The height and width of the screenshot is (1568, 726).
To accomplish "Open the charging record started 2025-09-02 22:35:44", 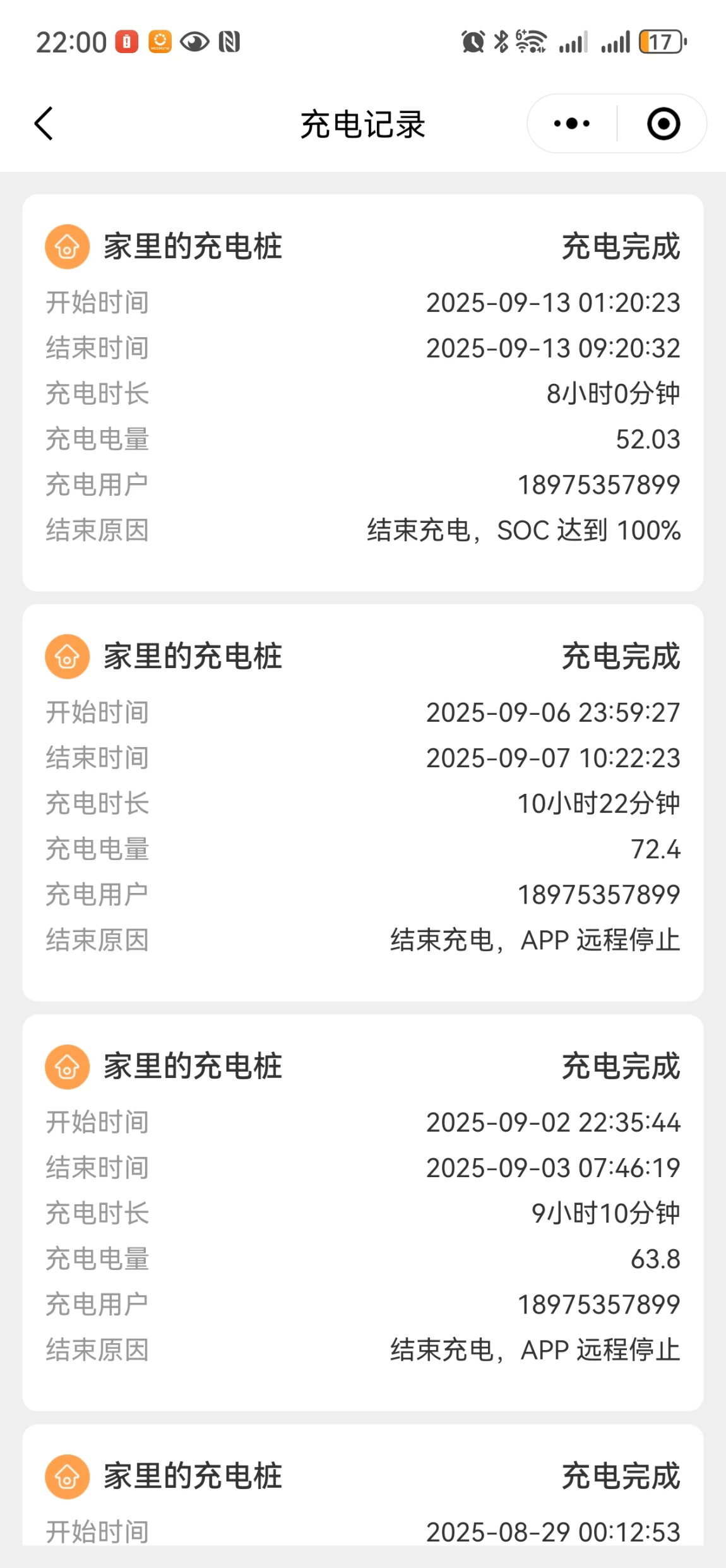I will click(x=363, y=1212).
